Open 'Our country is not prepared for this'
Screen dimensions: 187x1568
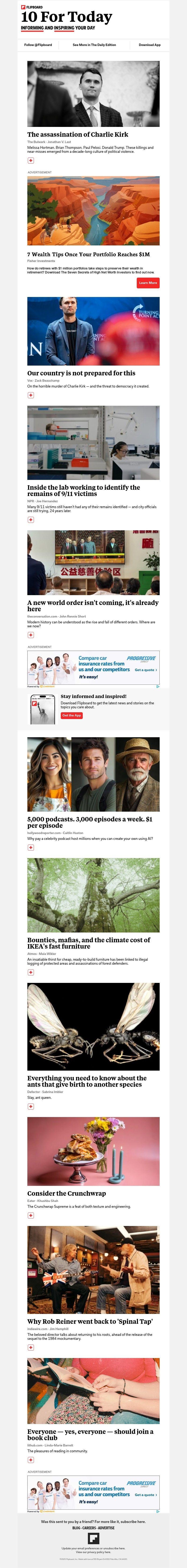(81, 373)
